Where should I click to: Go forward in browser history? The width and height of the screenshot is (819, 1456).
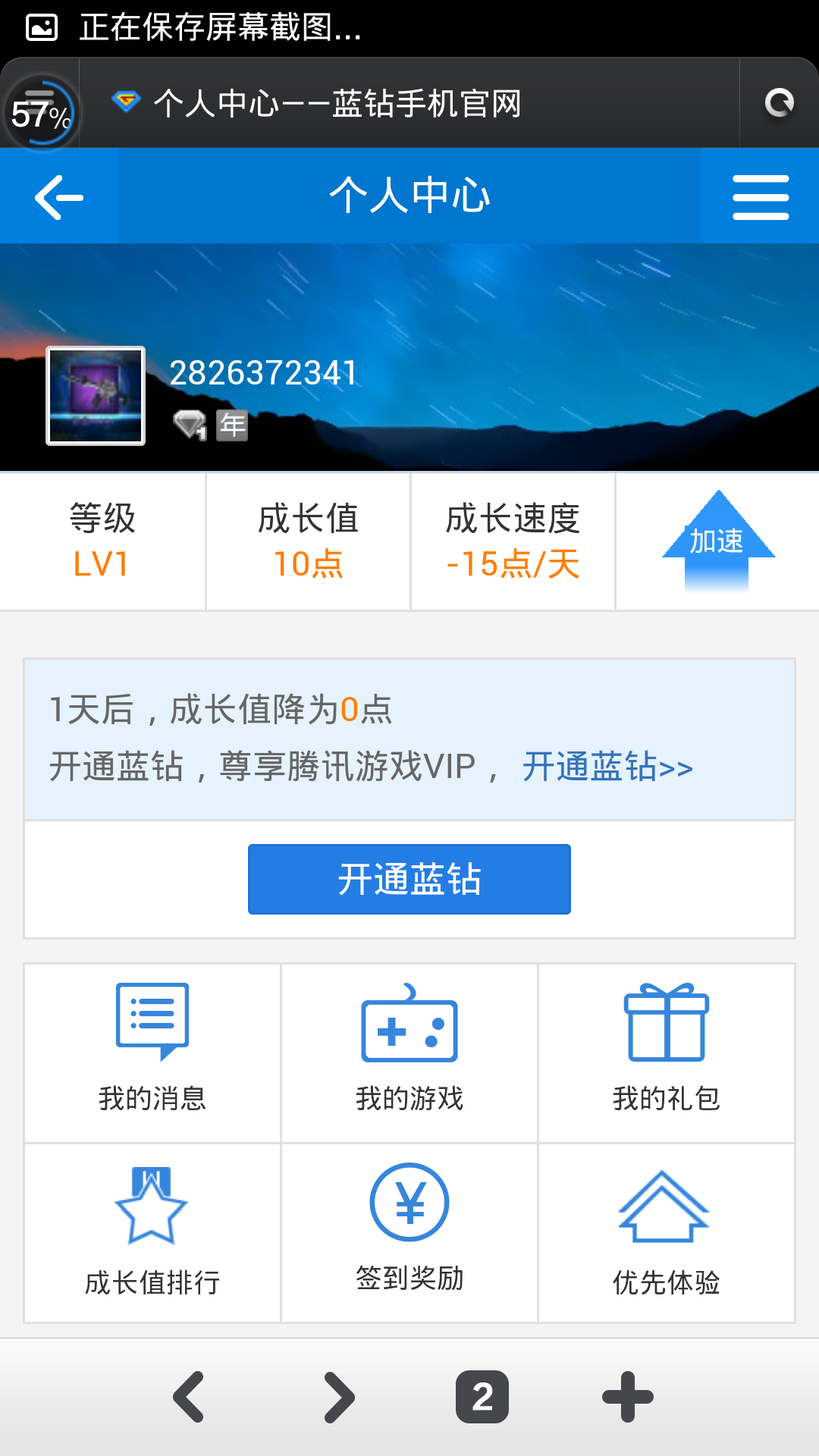(339, 1397)
